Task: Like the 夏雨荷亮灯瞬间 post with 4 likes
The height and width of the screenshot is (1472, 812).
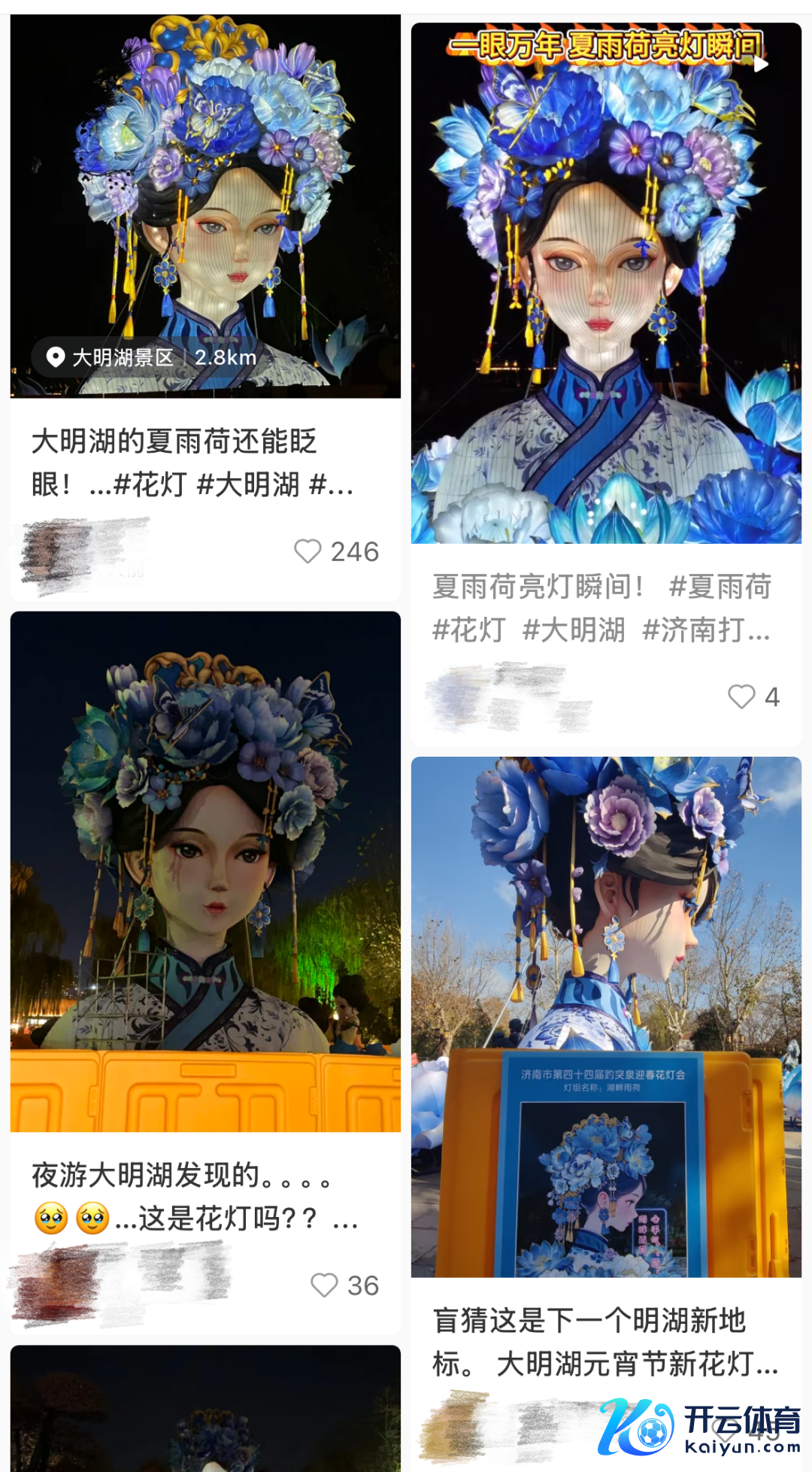Action: click(x=741, y=697)
